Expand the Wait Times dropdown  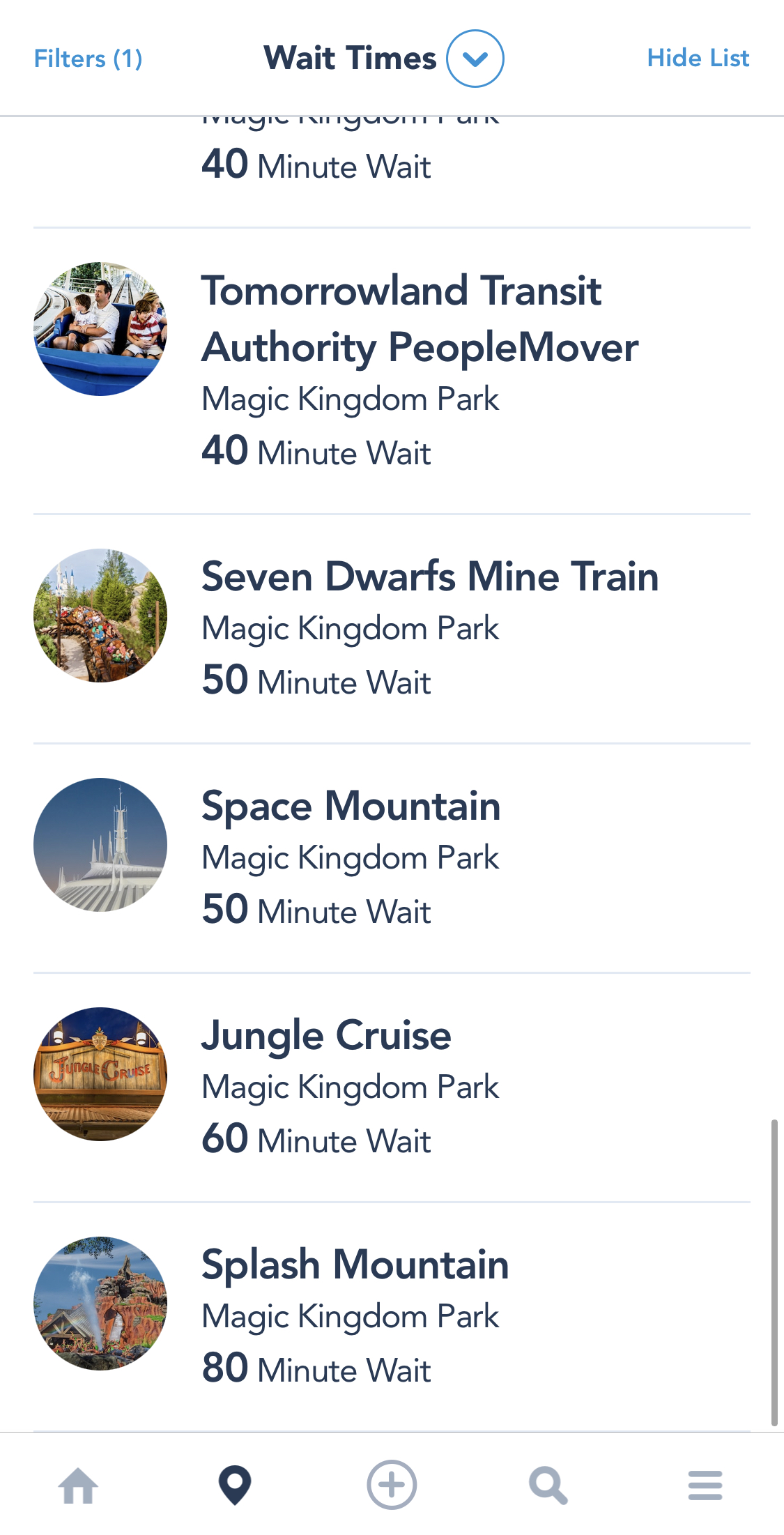point(475,59)
